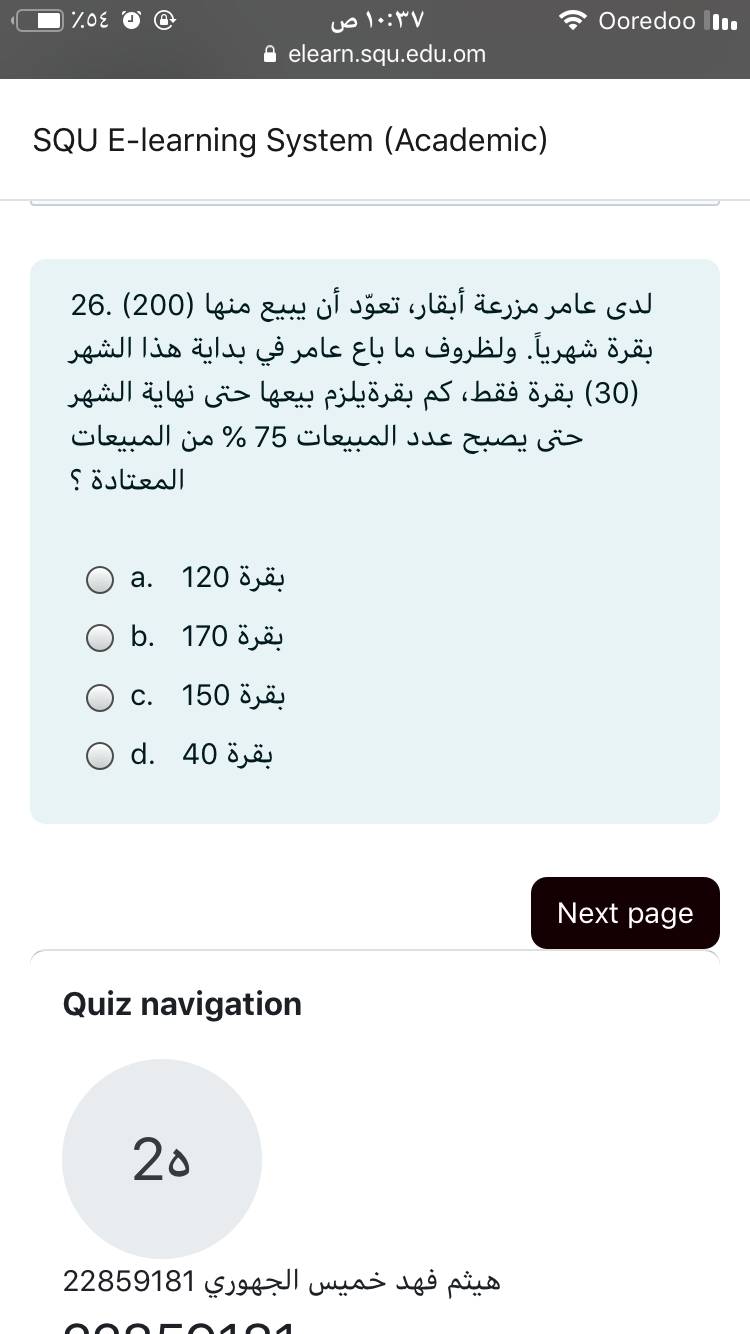Choose option b. 170 بقرة
Screen dimensions: 750x1334
[100, 638]
